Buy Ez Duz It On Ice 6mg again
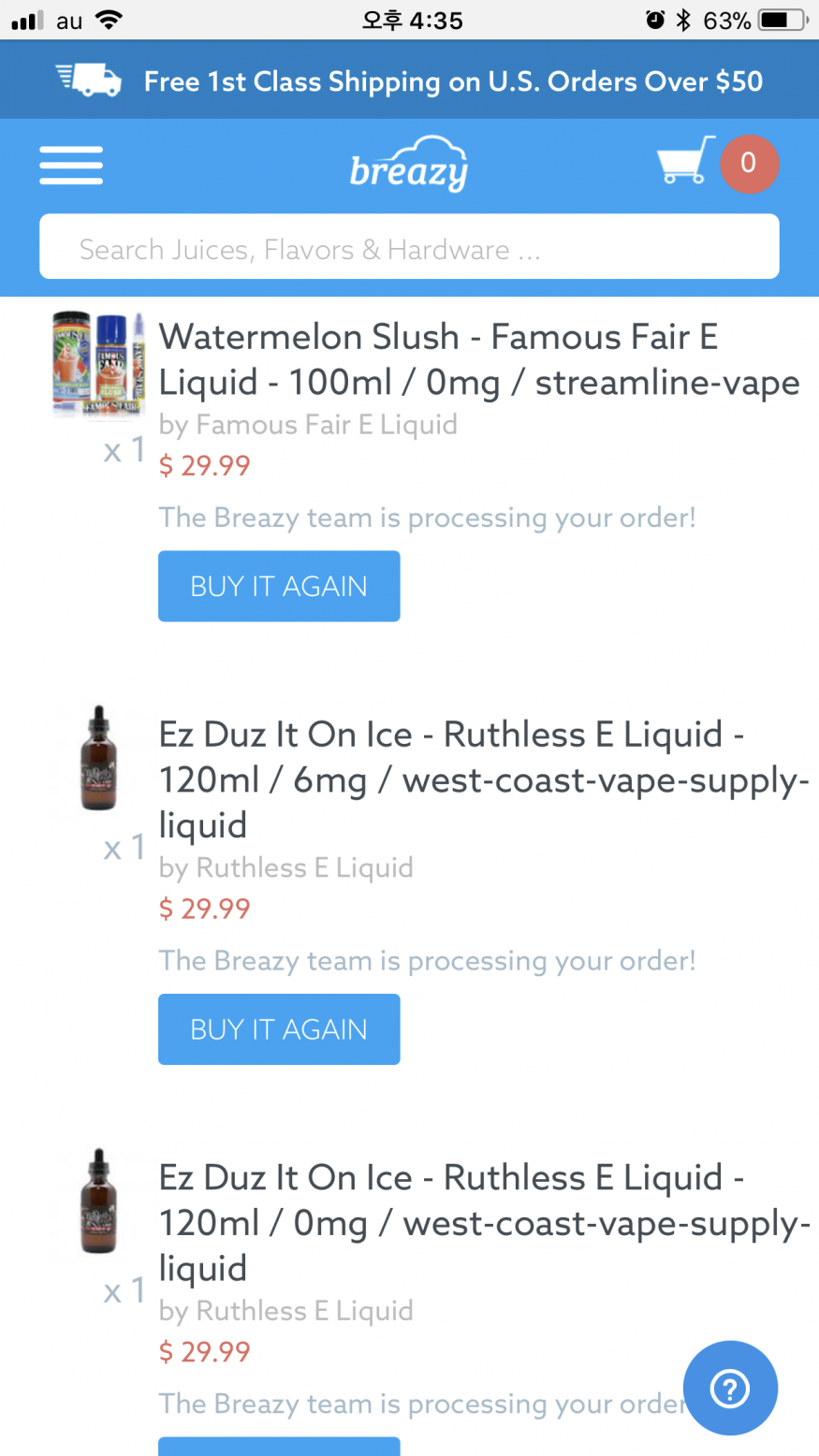The width and height of the screenshot is (819, 1456). pos(279,1028)
